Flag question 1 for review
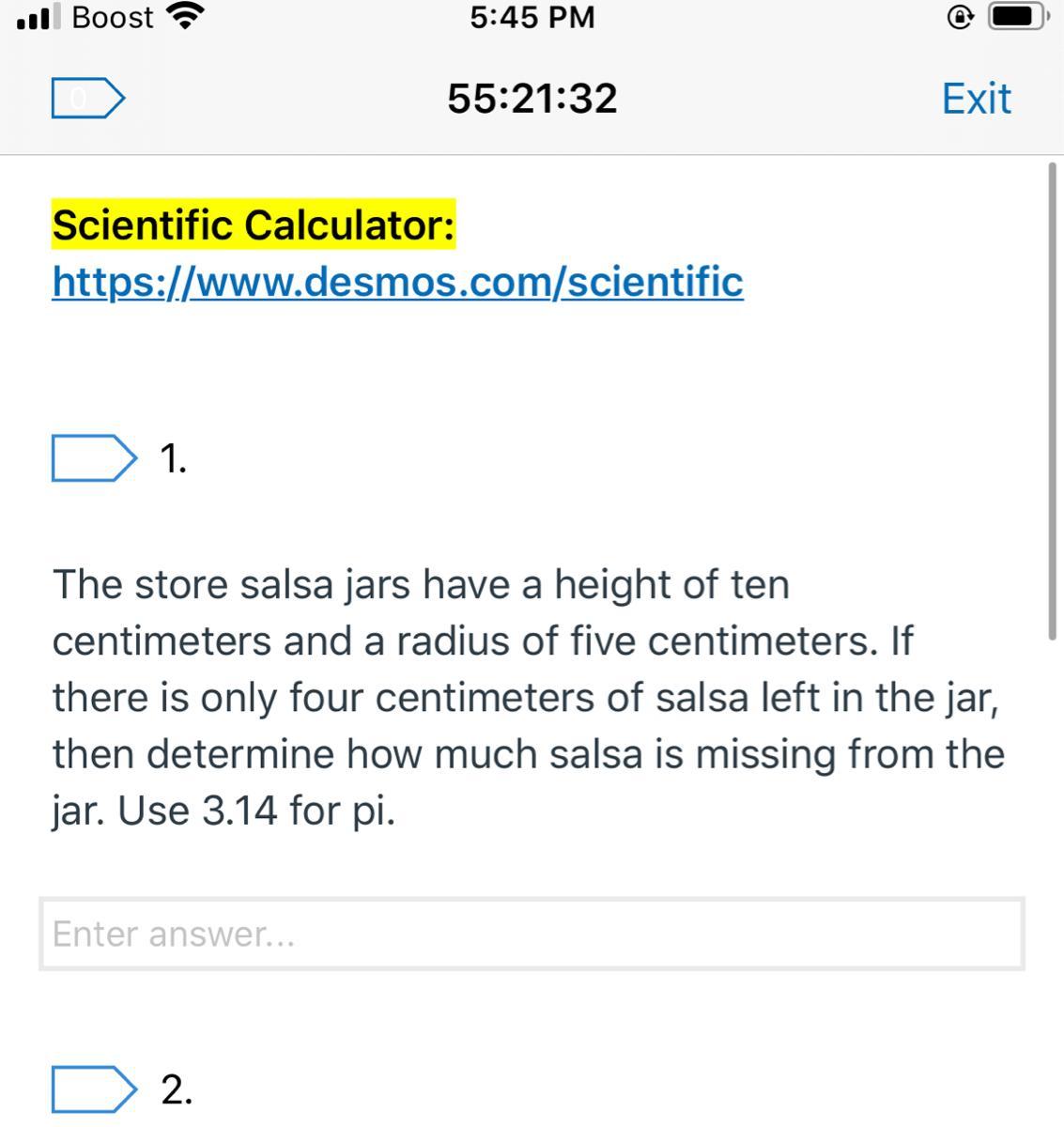Screen dimensions: 1064x1127 point(92,458)
